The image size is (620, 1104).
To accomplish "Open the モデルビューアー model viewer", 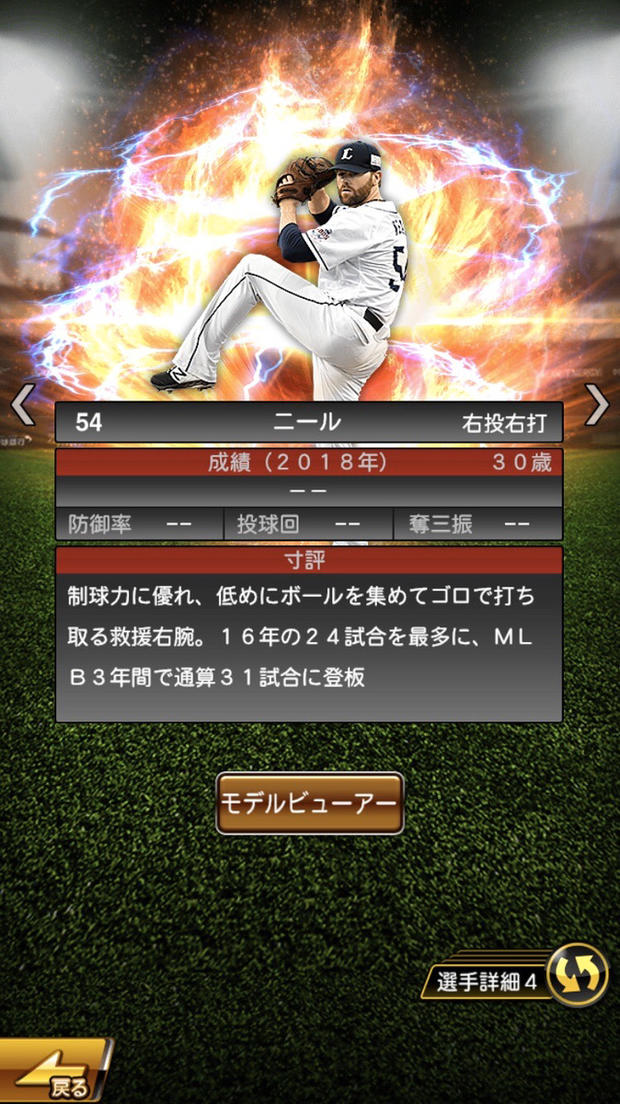I will 310,803.
